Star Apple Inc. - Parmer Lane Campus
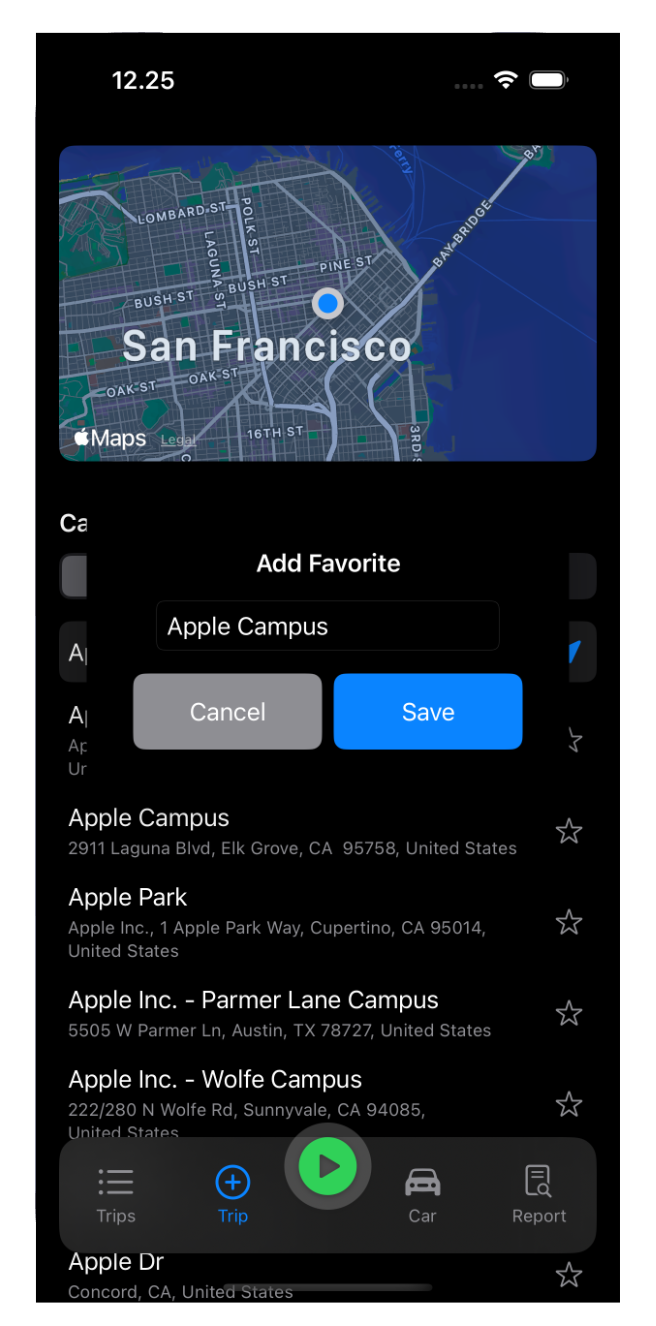 569,1014
